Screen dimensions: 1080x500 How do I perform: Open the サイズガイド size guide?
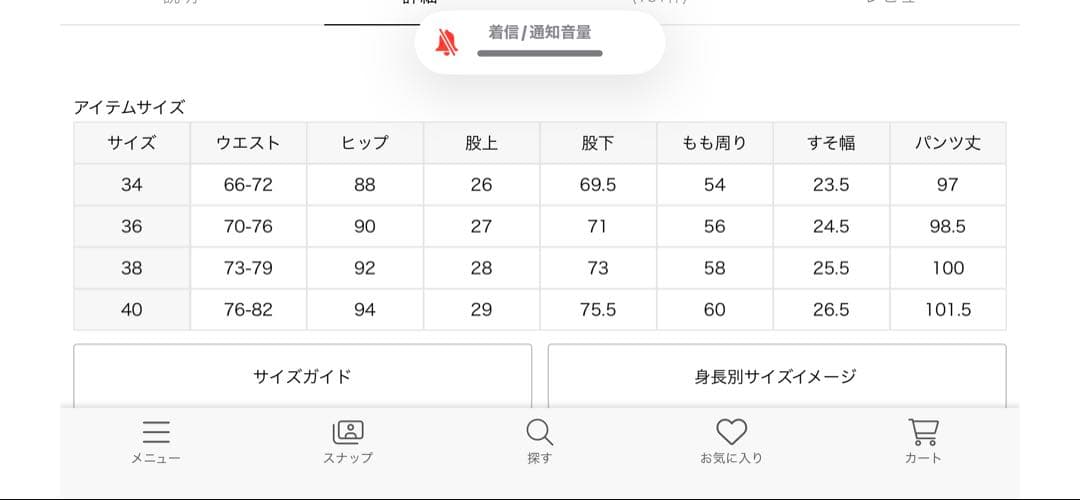302,377
